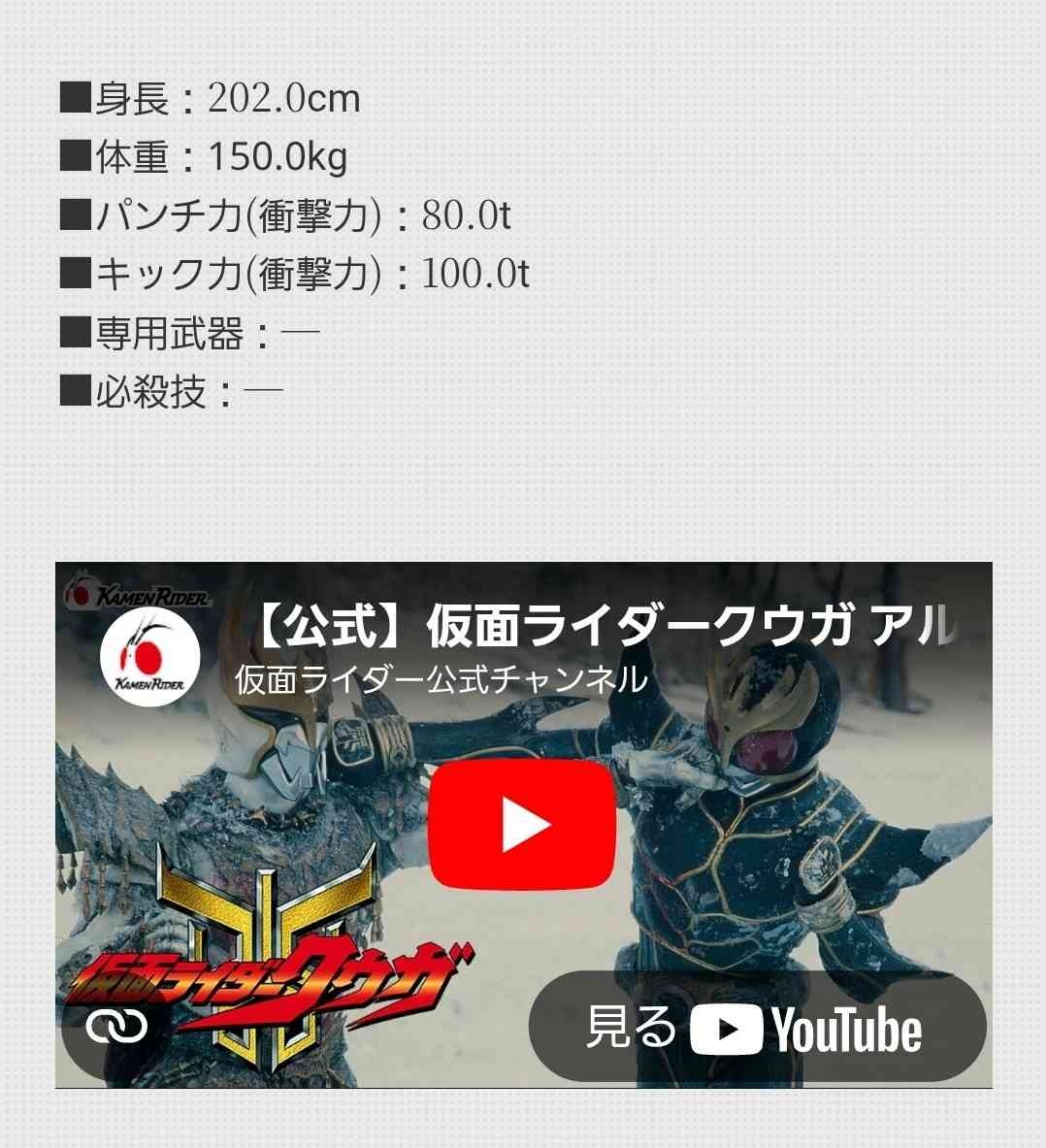Screen dimensions: 1046x1148
Task: Open the video title link 【公式】仮面ライダークウガ
Action: (602, 626)
